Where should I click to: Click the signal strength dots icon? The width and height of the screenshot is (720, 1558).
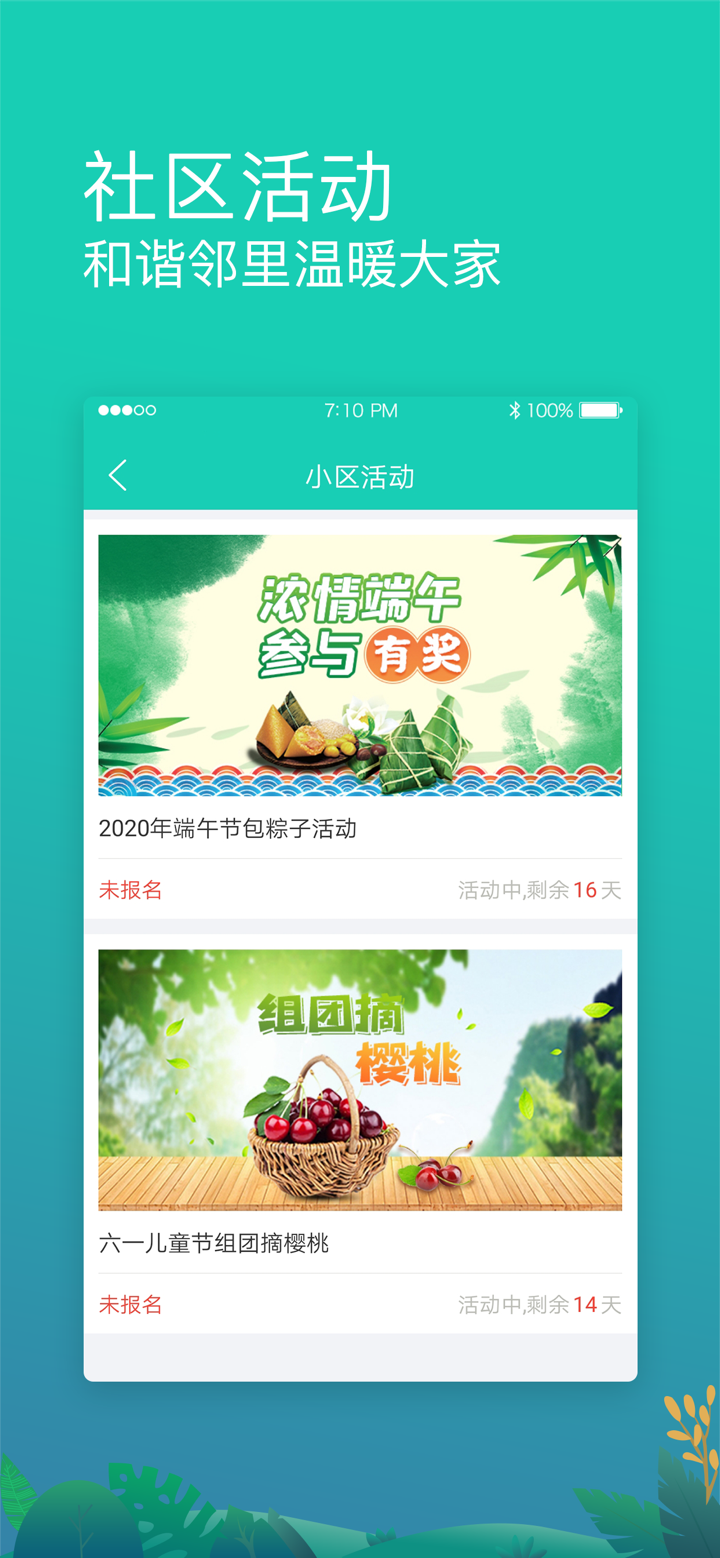128,410
